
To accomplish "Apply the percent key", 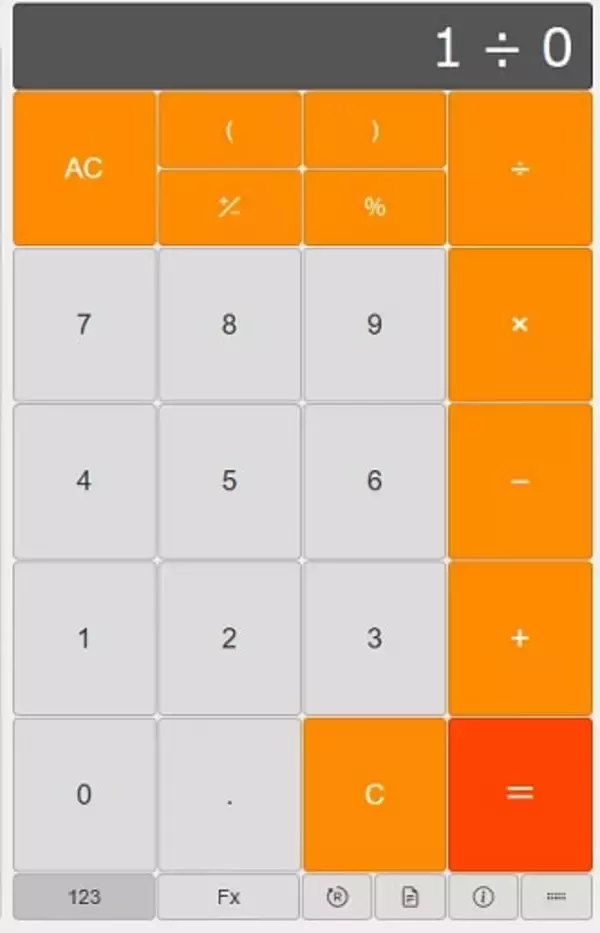I will (x=374, y=207).
